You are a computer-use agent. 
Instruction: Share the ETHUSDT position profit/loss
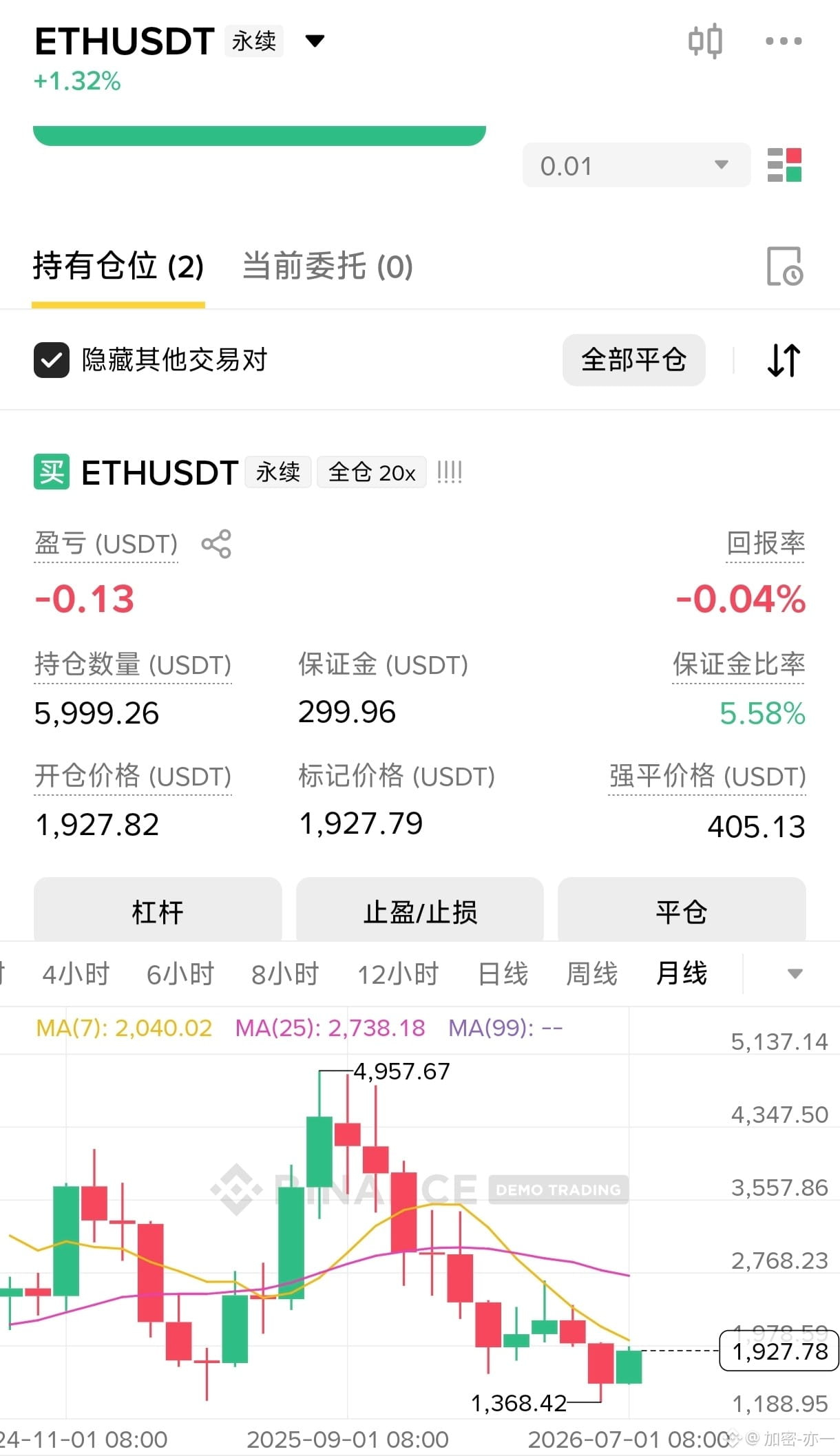pyautogui.click(x=216, y=544)
